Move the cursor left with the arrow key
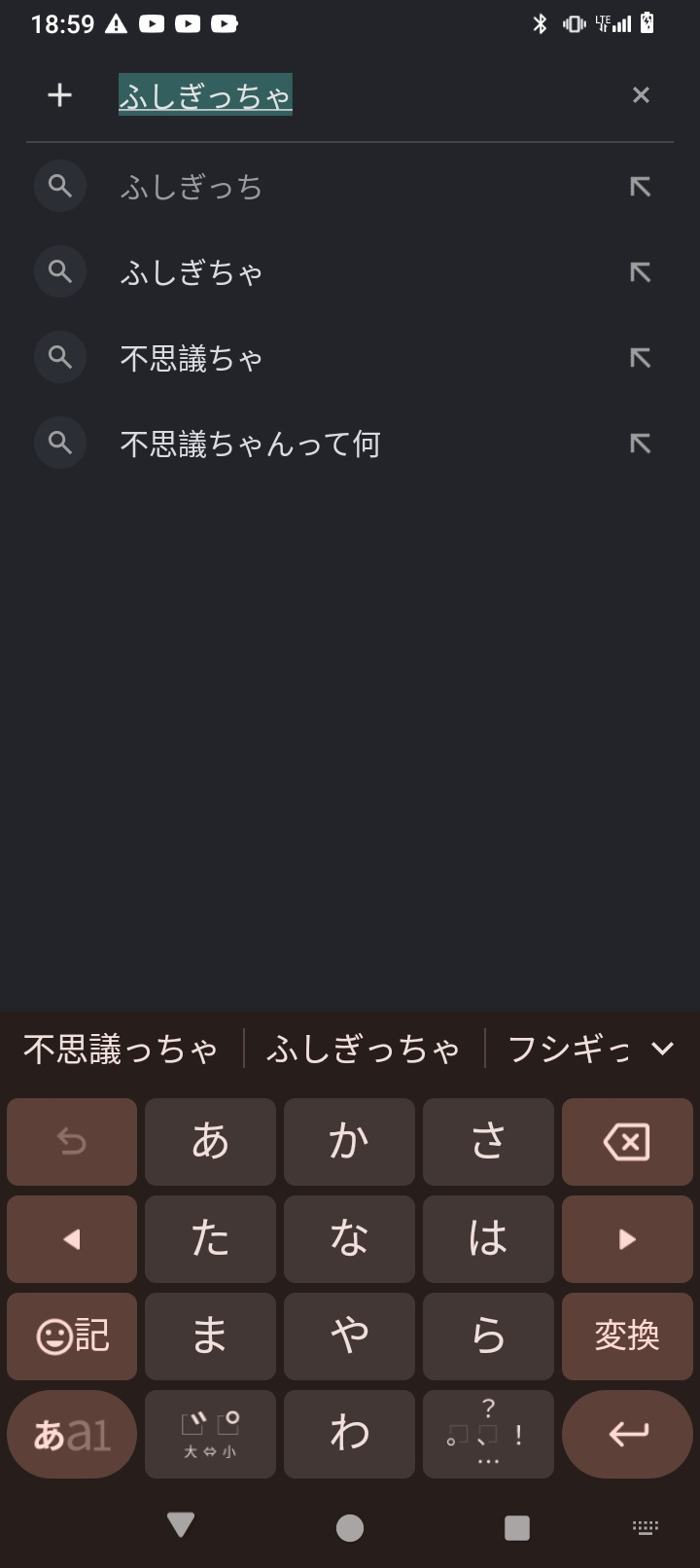Viewport: 700px width, 1568px height. (x=72, y=1239)
